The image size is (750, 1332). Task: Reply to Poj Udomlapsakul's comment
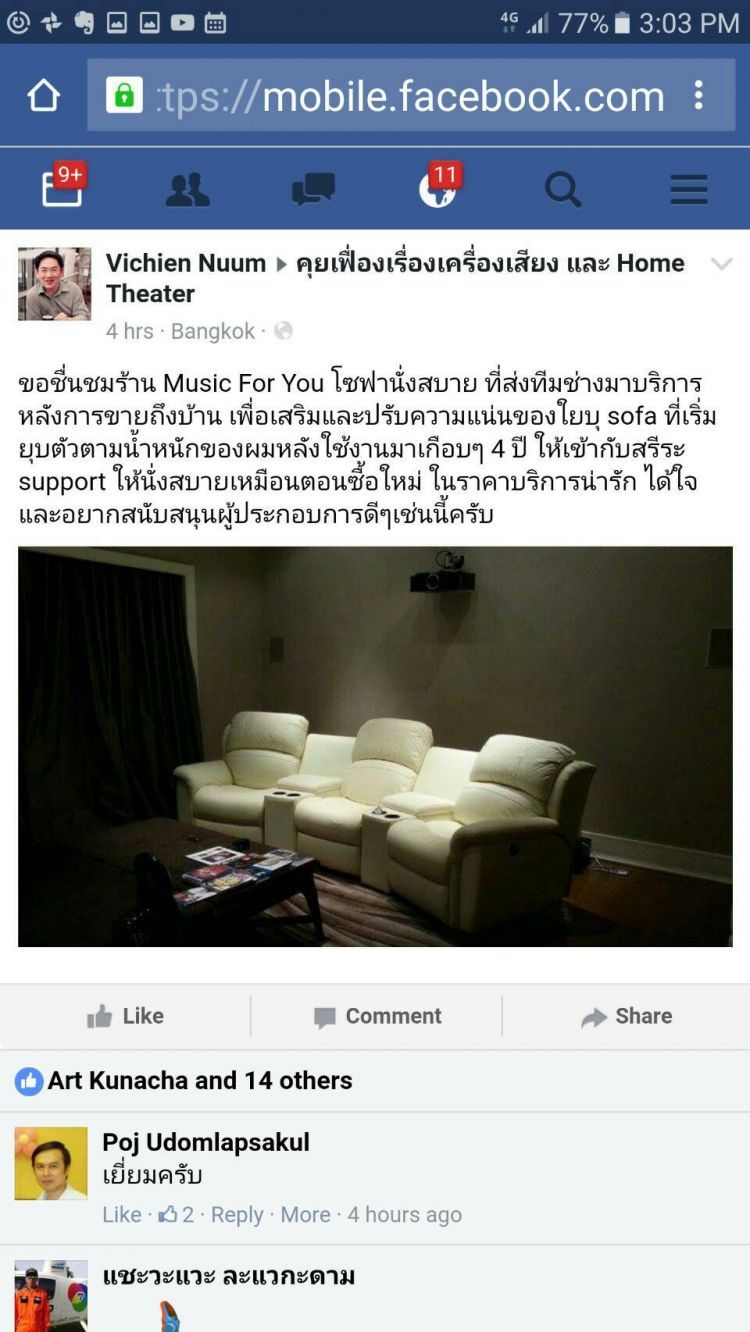(x=237, y=1215)
